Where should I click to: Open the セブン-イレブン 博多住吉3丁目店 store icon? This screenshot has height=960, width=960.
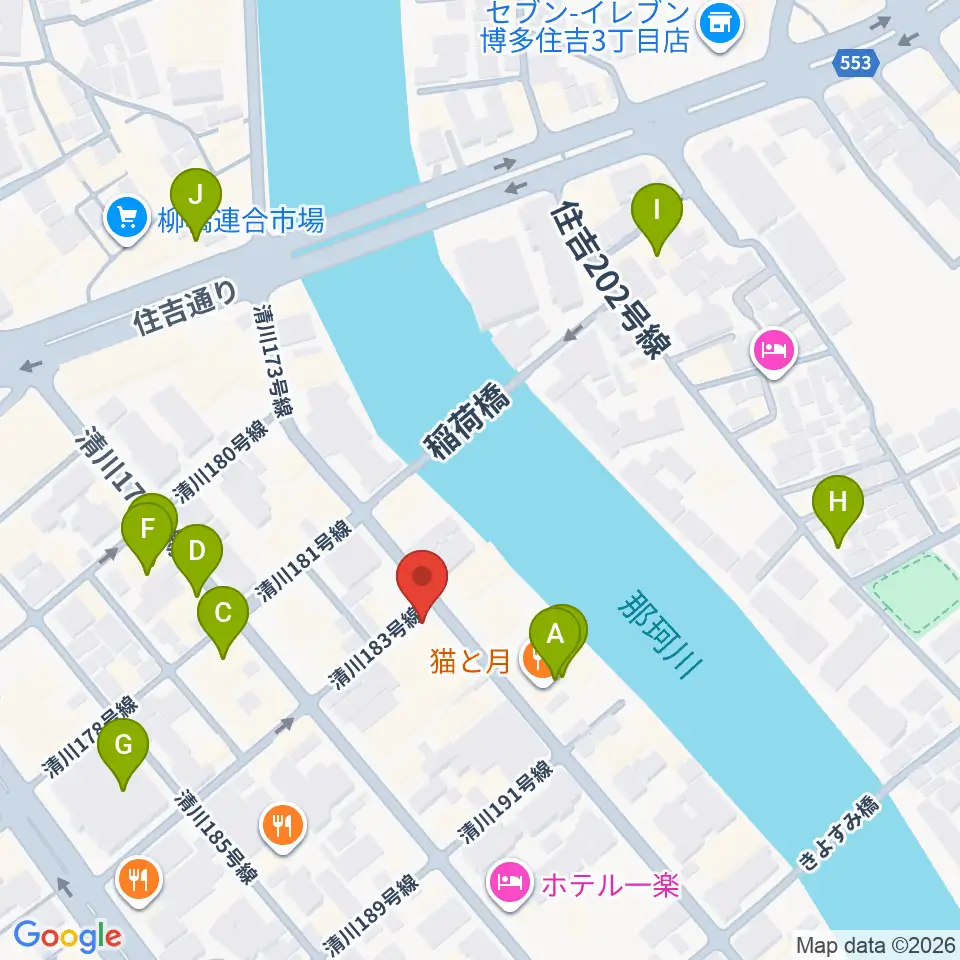[721, 26]
